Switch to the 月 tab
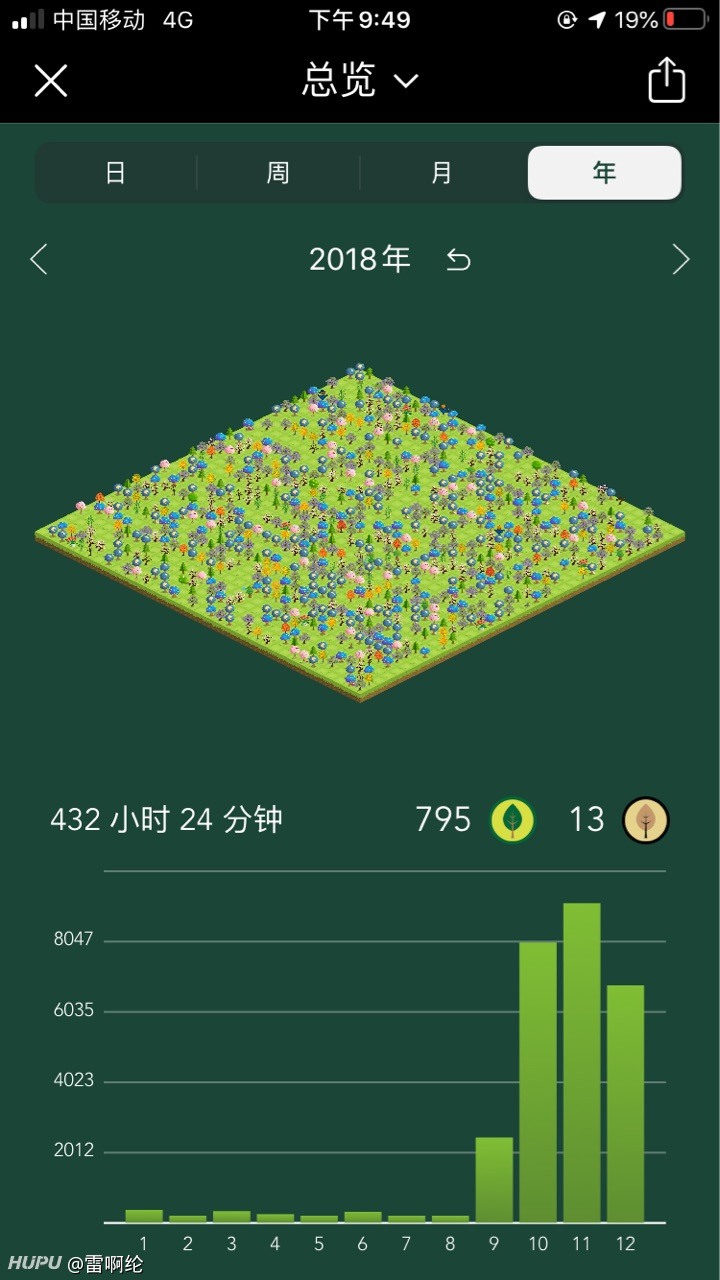 (442, 173)
